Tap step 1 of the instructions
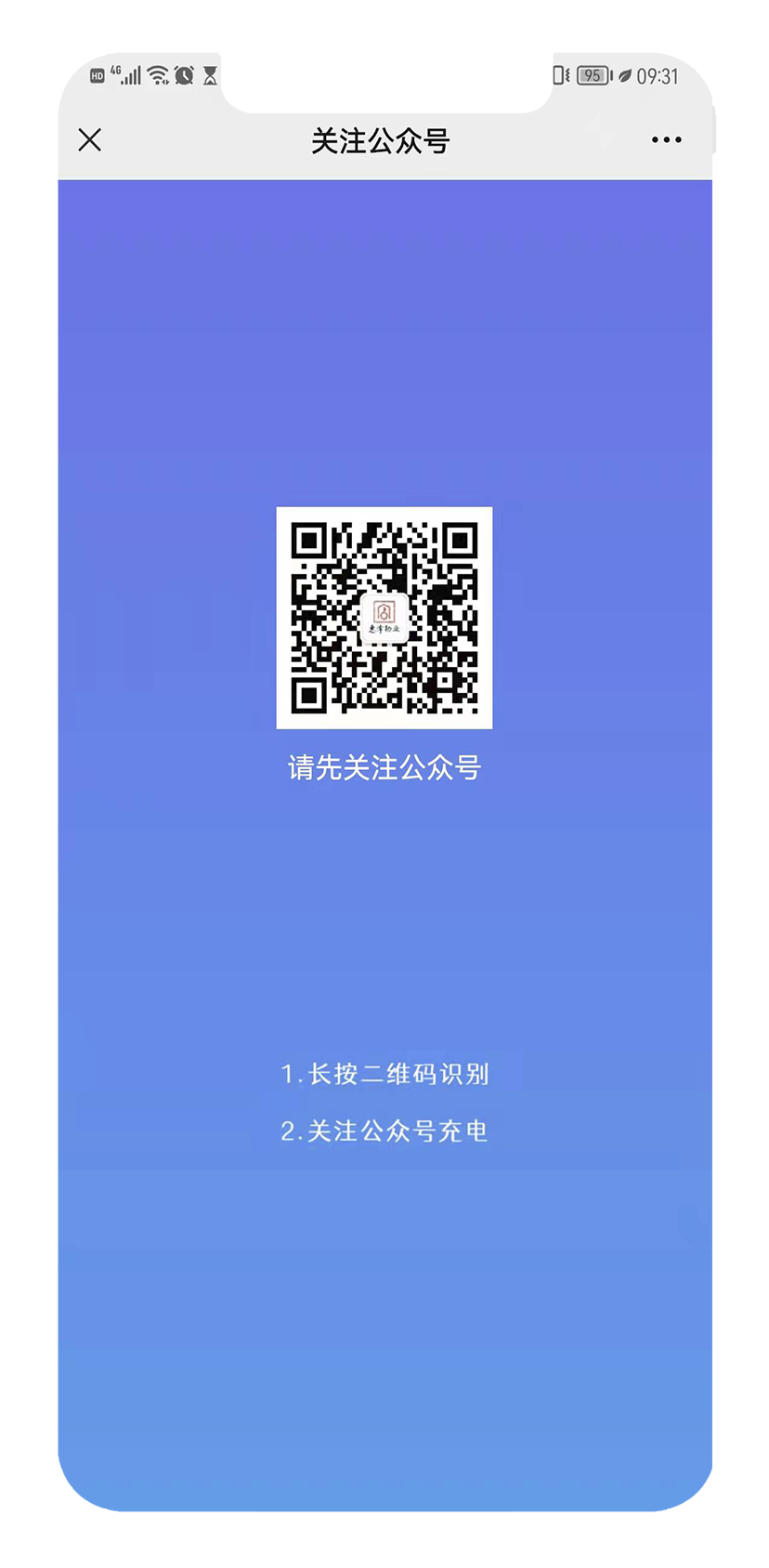769x1568 pixels. (x=388, y=1074)
